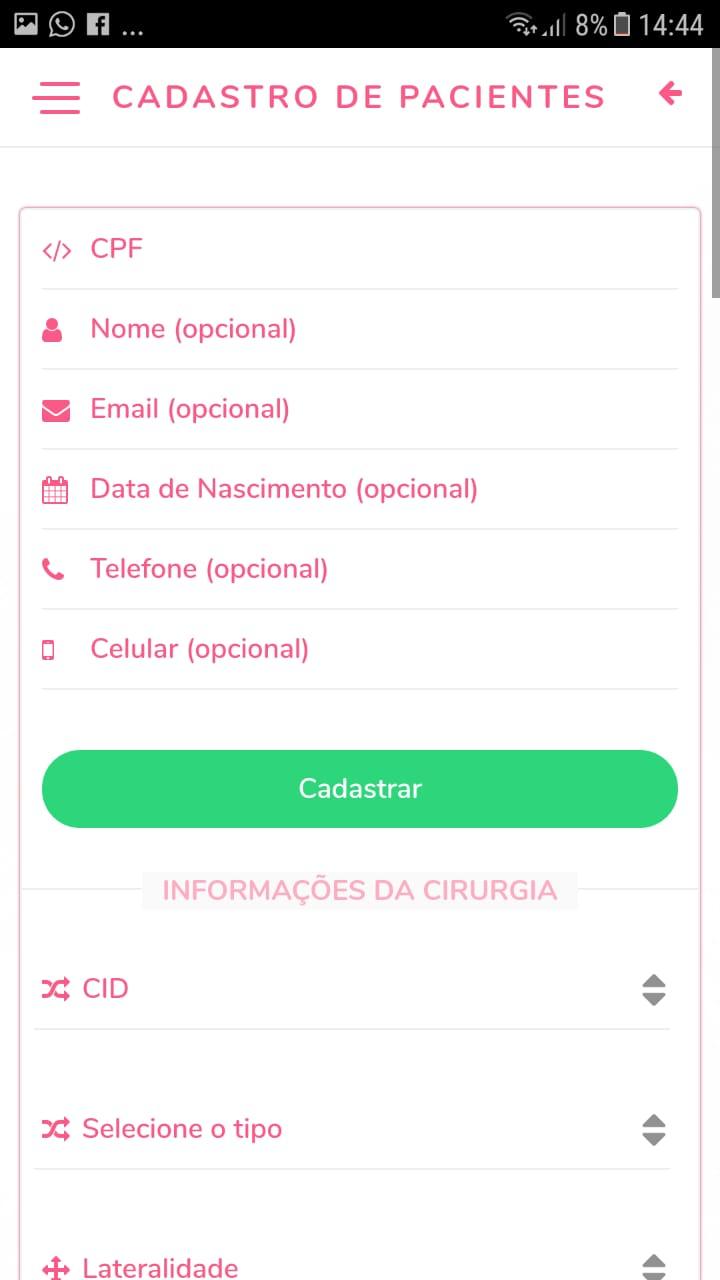The height and width of the screenshot is (1280, 720).
Task: Expand the CID dropdown
Action: pos(352,989)
